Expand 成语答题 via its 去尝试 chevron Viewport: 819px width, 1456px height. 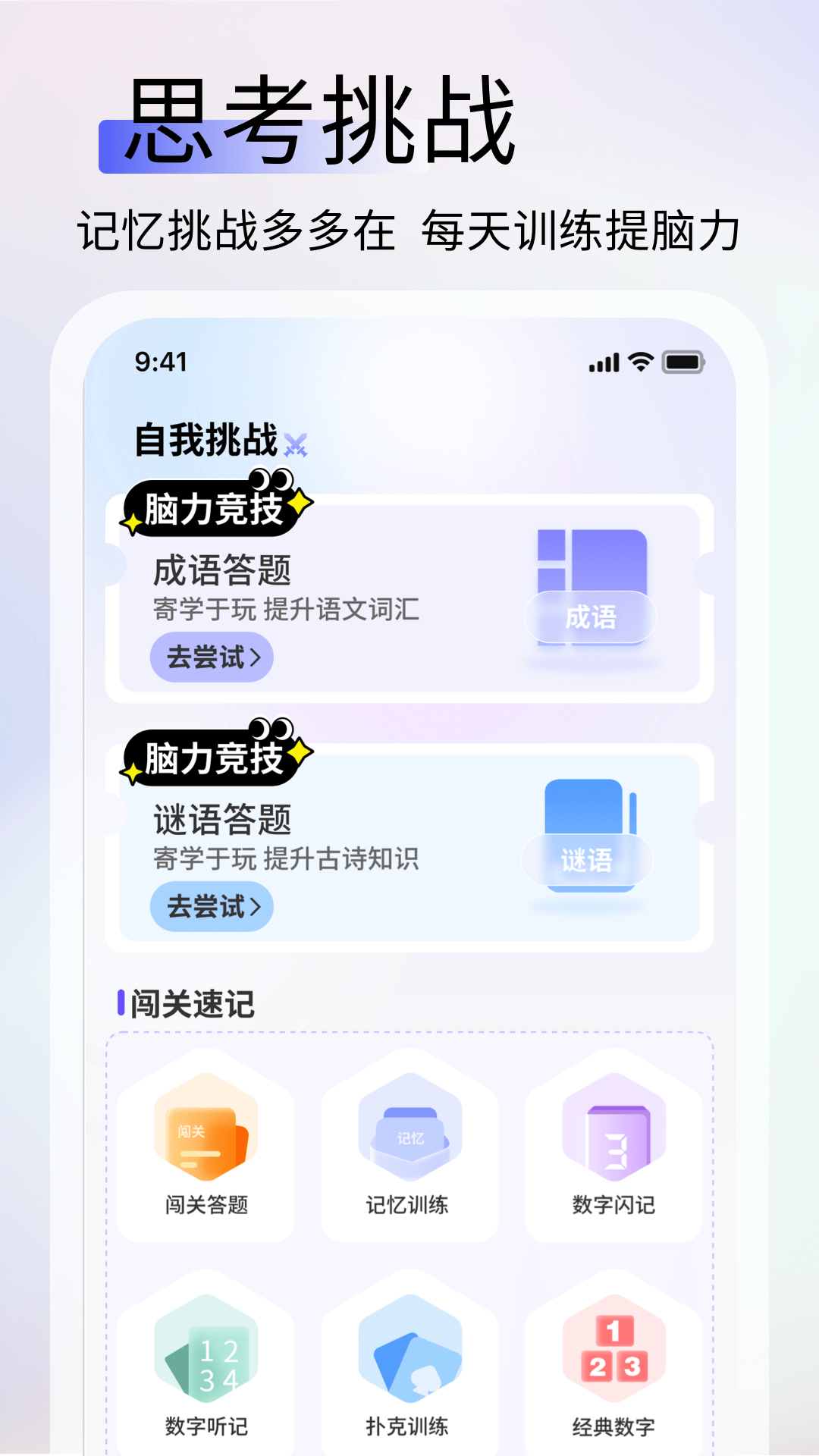click(212, 657)
